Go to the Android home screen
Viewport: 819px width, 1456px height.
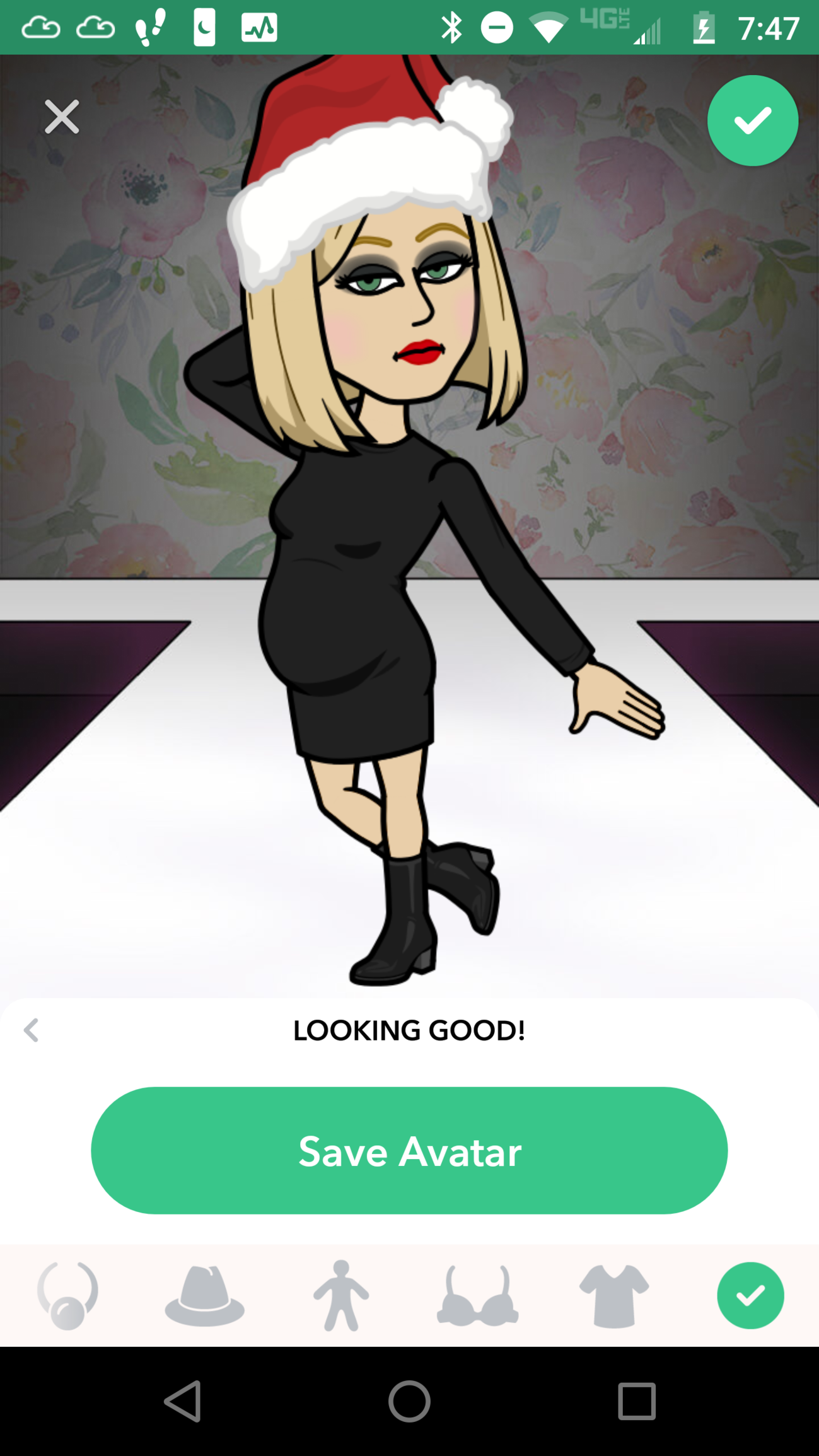(x=409, y=1402)
